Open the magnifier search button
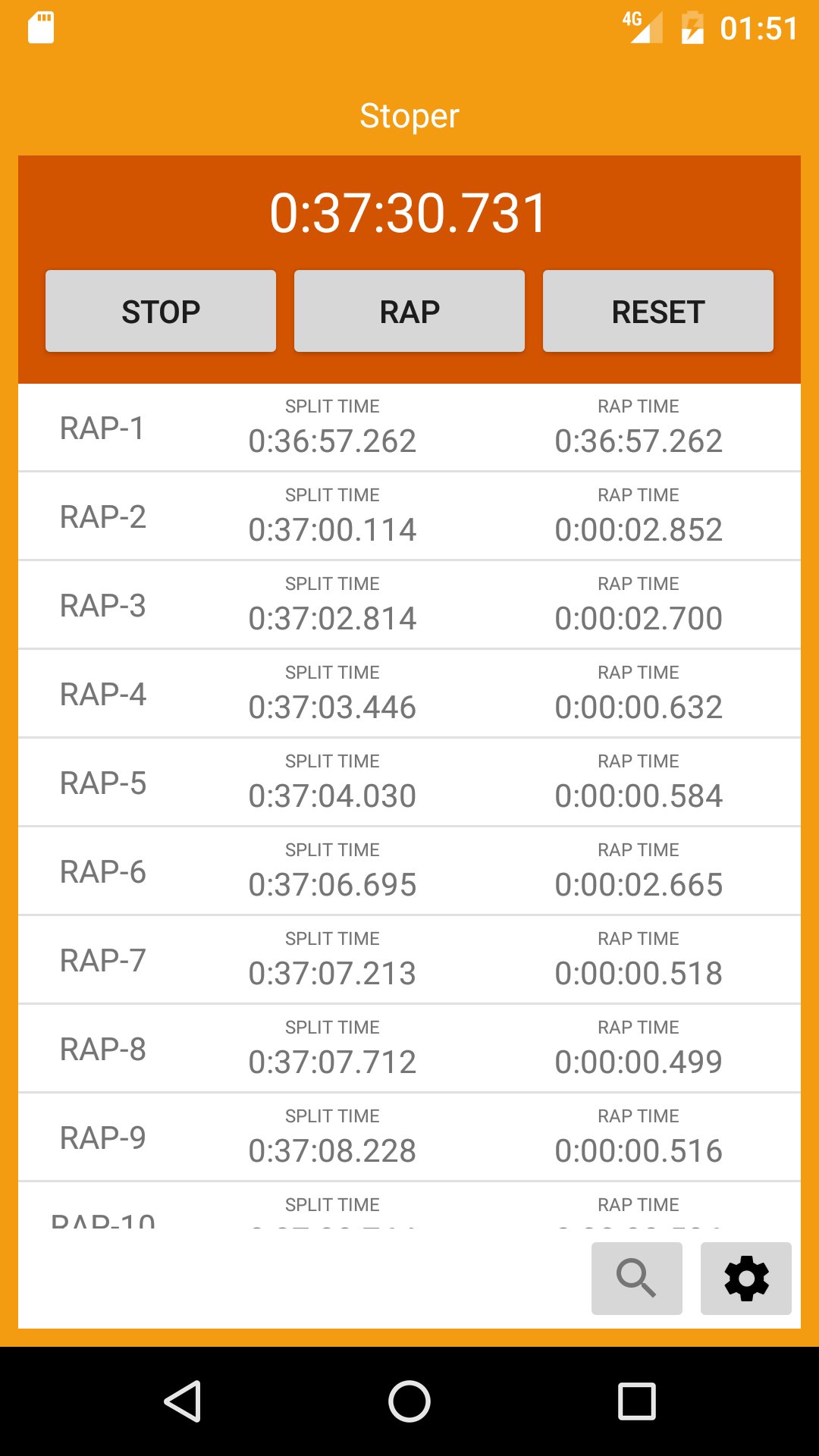 [x=637, y=1279]
